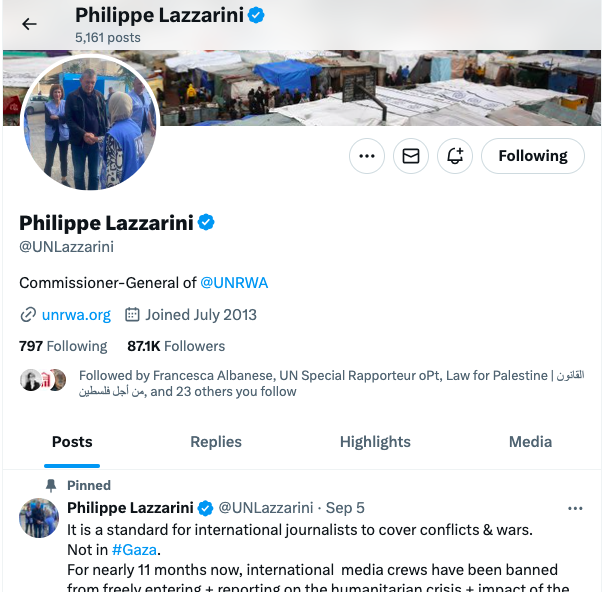Image resolution: width=611 pixels, height=592 pixels.
Task: Switch to the Media tab
Action: [x=530, y=442]
